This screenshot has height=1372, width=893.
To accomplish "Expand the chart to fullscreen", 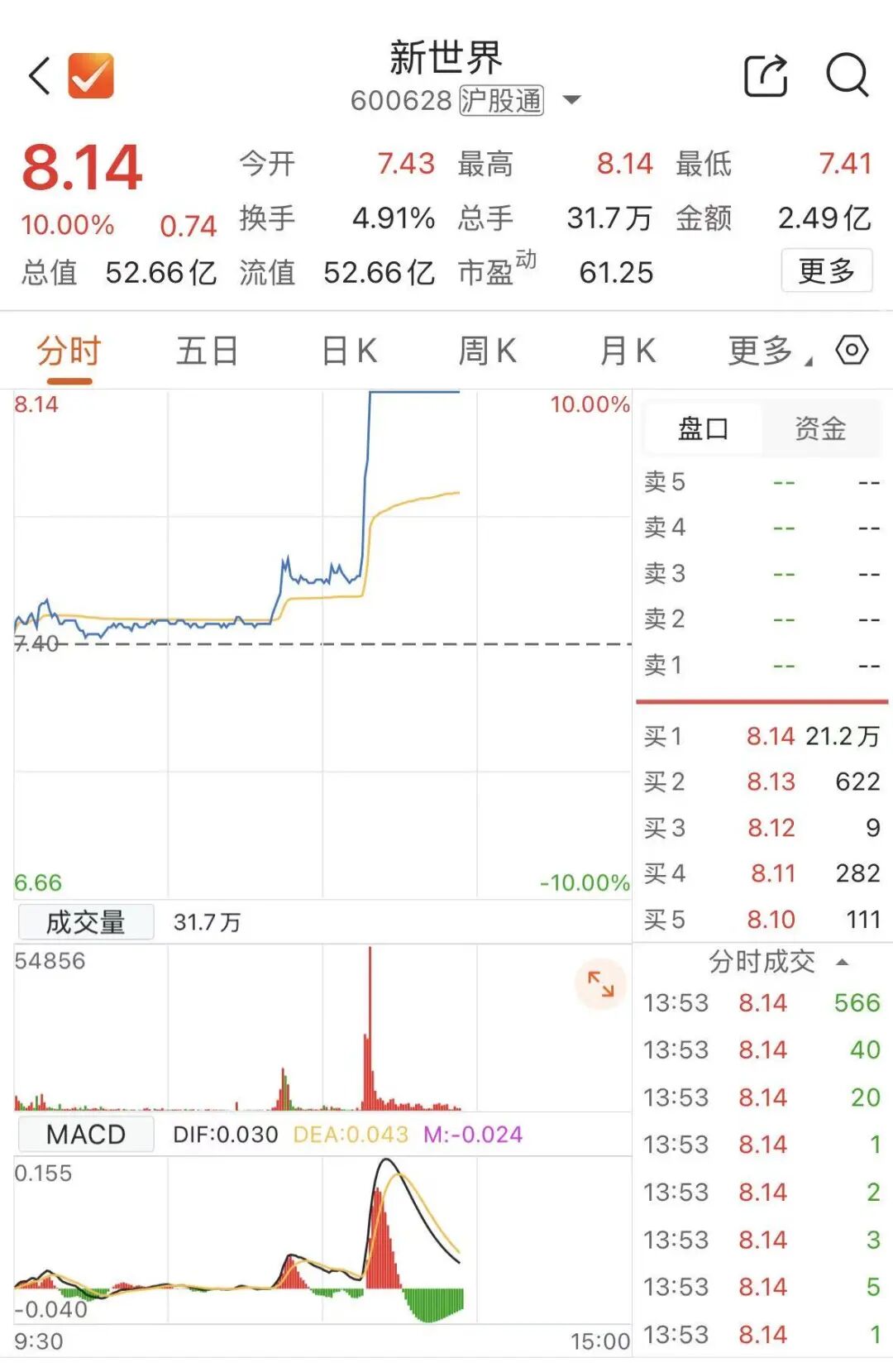I will pos(600,984).
